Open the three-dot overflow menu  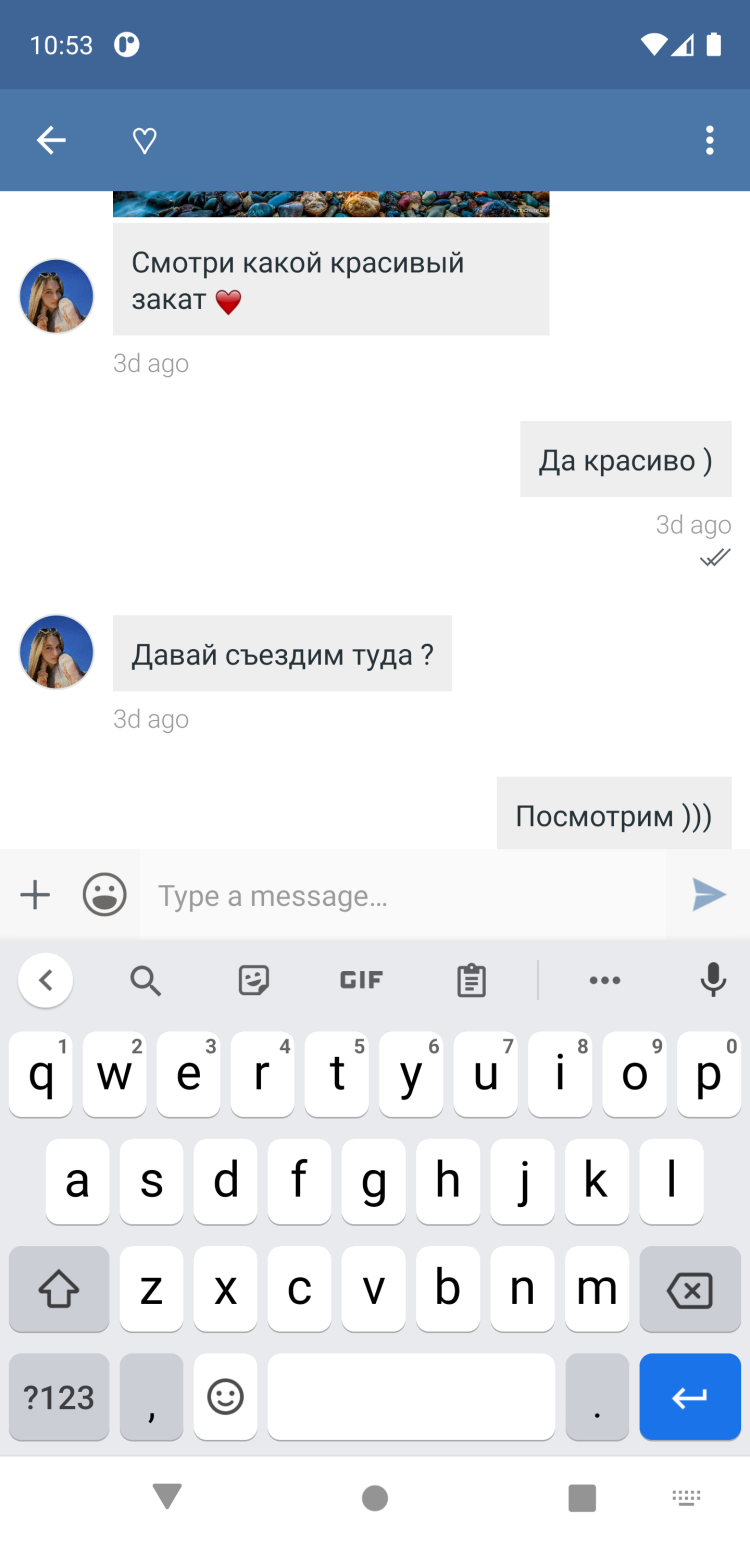coord(709,141)
